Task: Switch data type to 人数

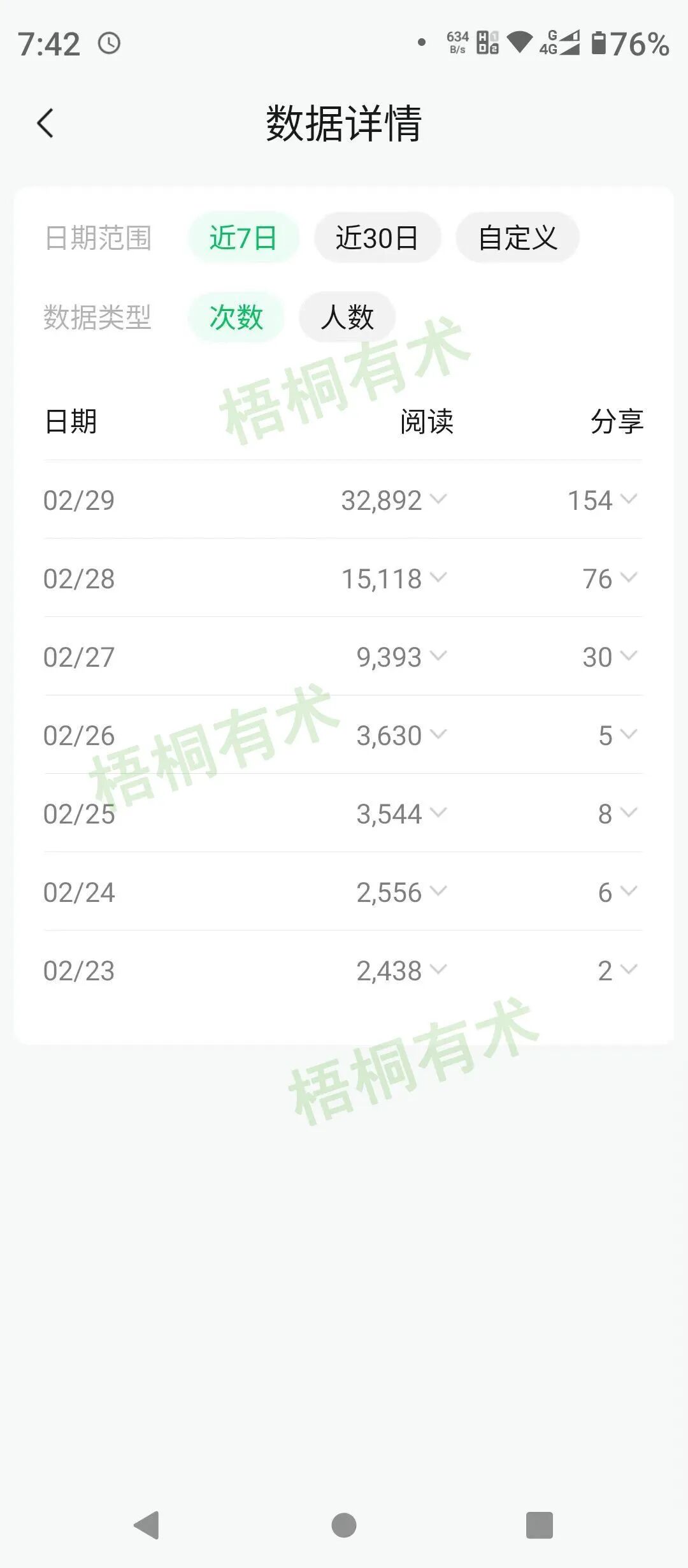Action: pyautogui.click(x=346, y=317)
